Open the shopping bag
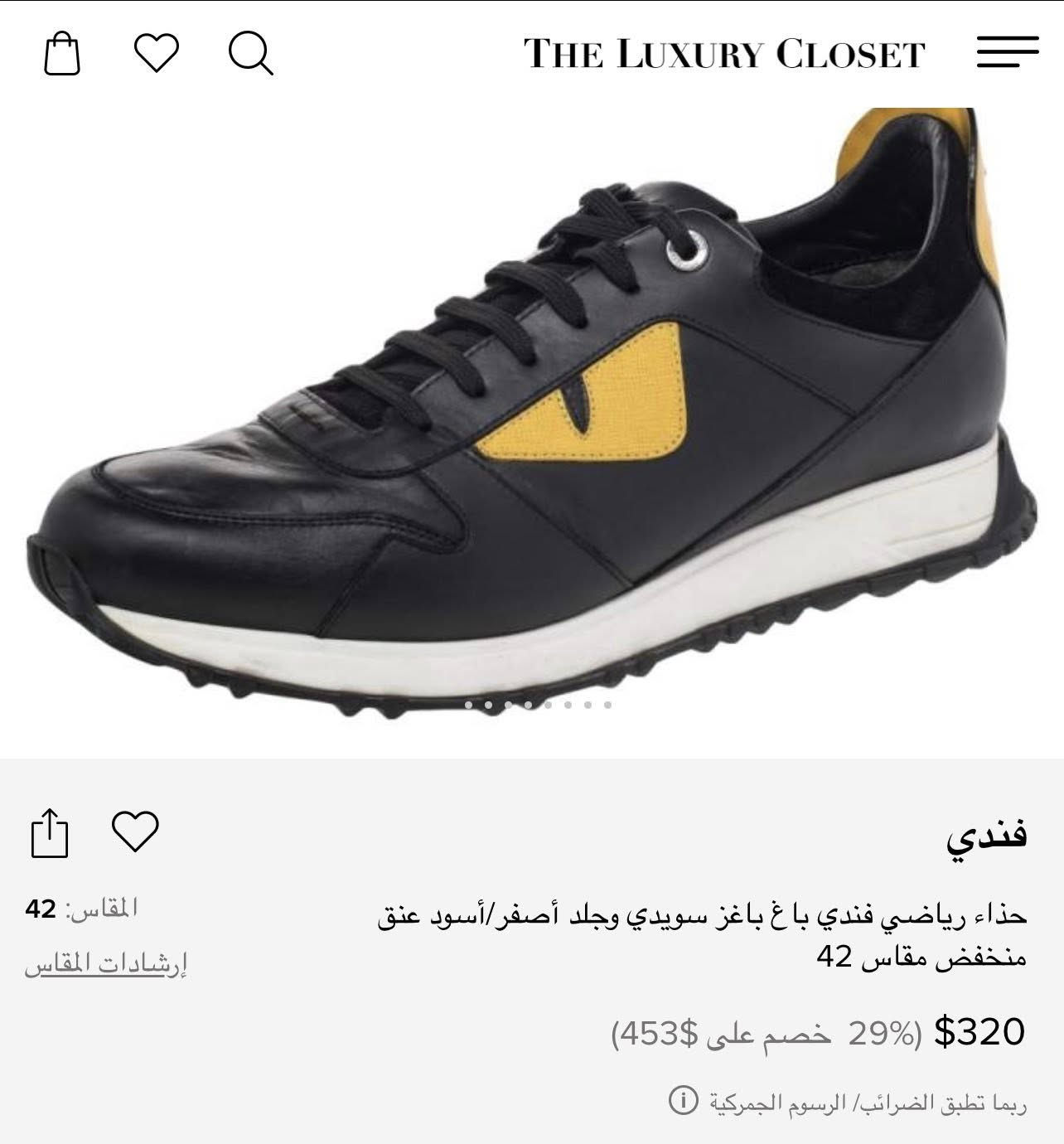 62,54
